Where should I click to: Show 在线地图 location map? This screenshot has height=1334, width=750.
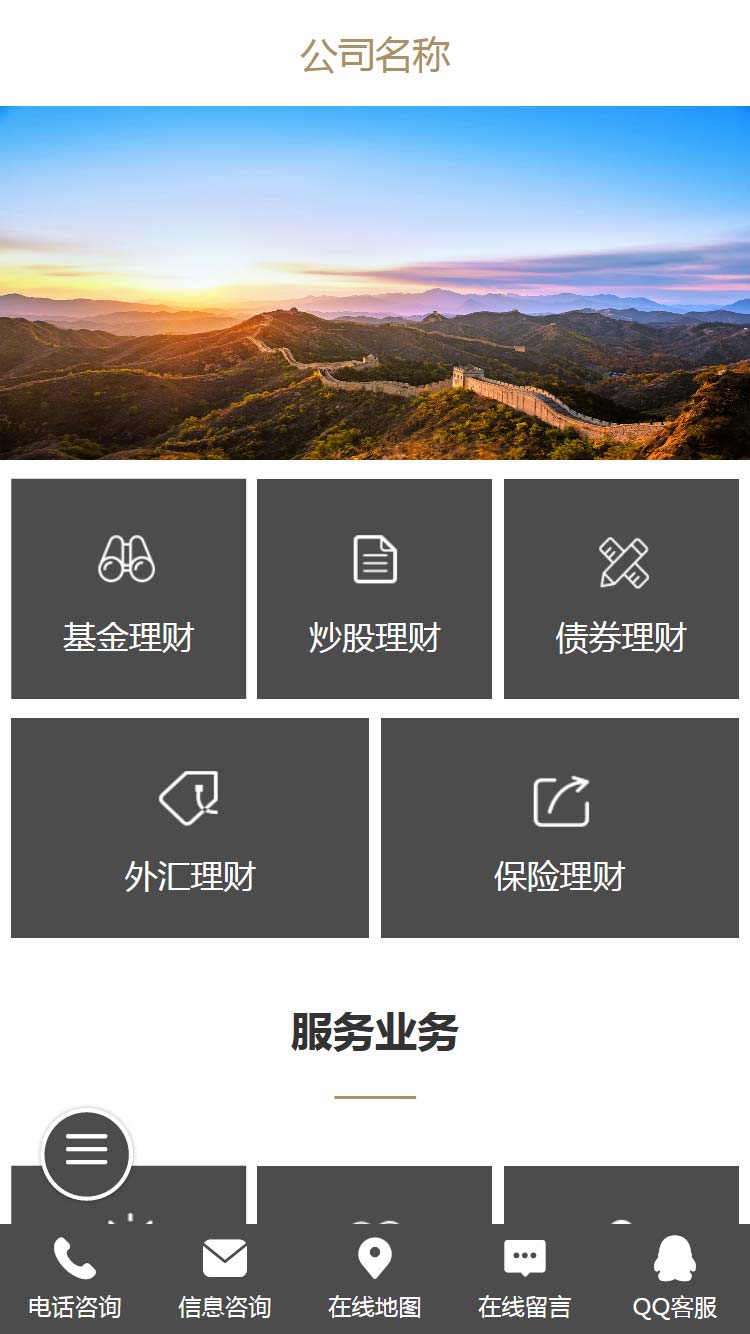click(x=375, y=1278)
